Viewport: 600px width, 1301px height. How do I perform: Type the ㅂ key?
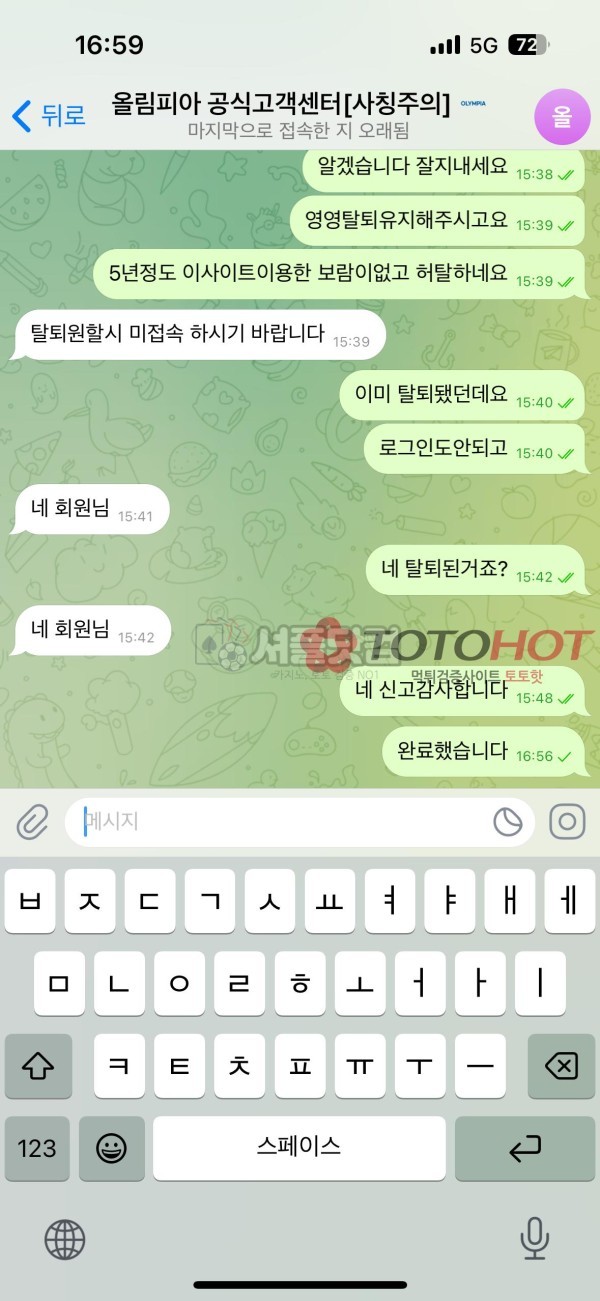click(30, 900)
